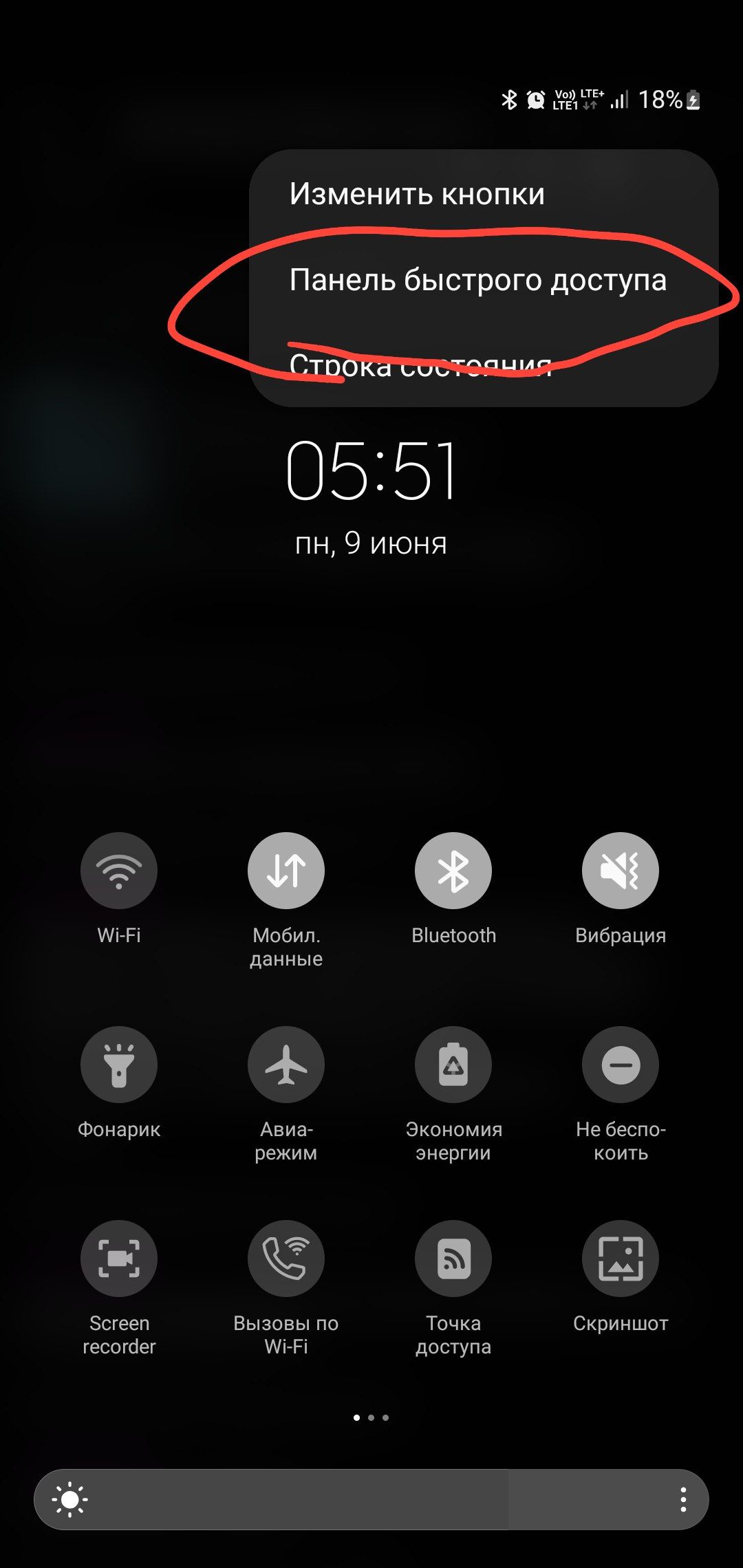The image size is (743, 1568).
Task: Turn on the flashlight (Фонарик)
Action: pos(119,1065)
